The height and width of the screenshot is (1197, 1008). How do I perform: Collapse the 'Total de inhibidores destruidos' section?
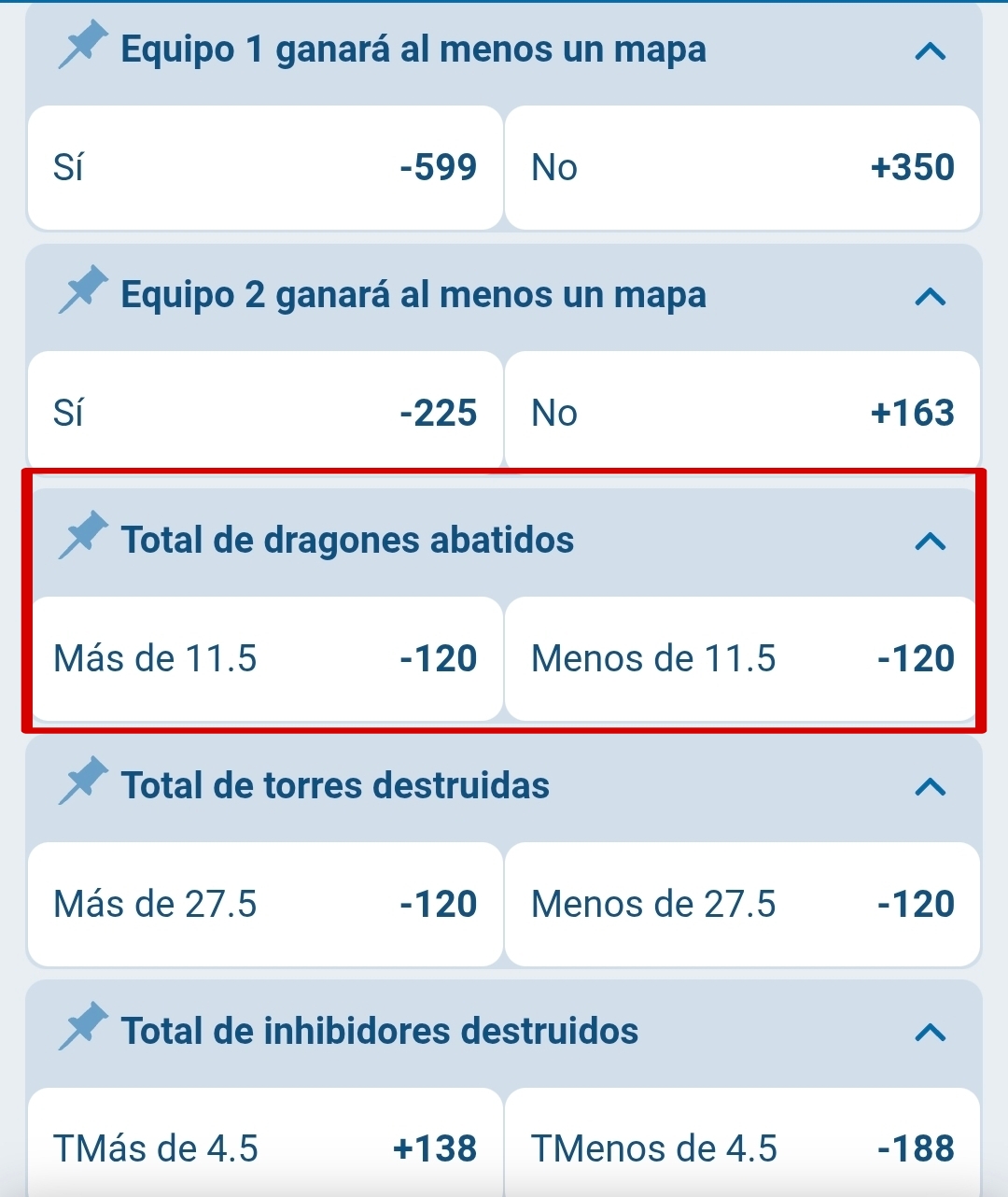click(x=929, y=1033)
